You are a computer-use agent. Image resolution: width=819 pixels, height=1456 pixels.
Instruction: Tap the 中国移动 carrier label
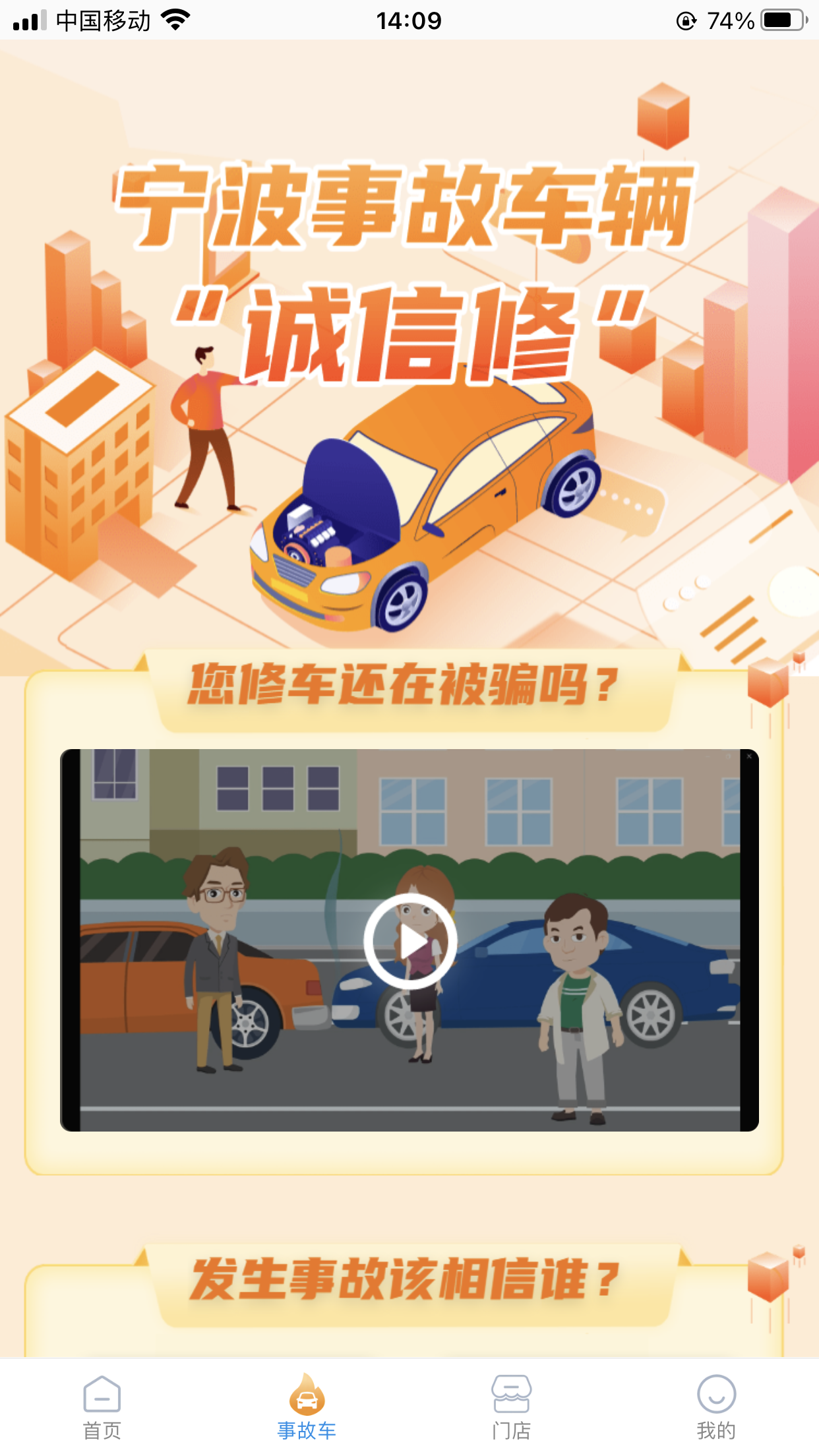102,20
